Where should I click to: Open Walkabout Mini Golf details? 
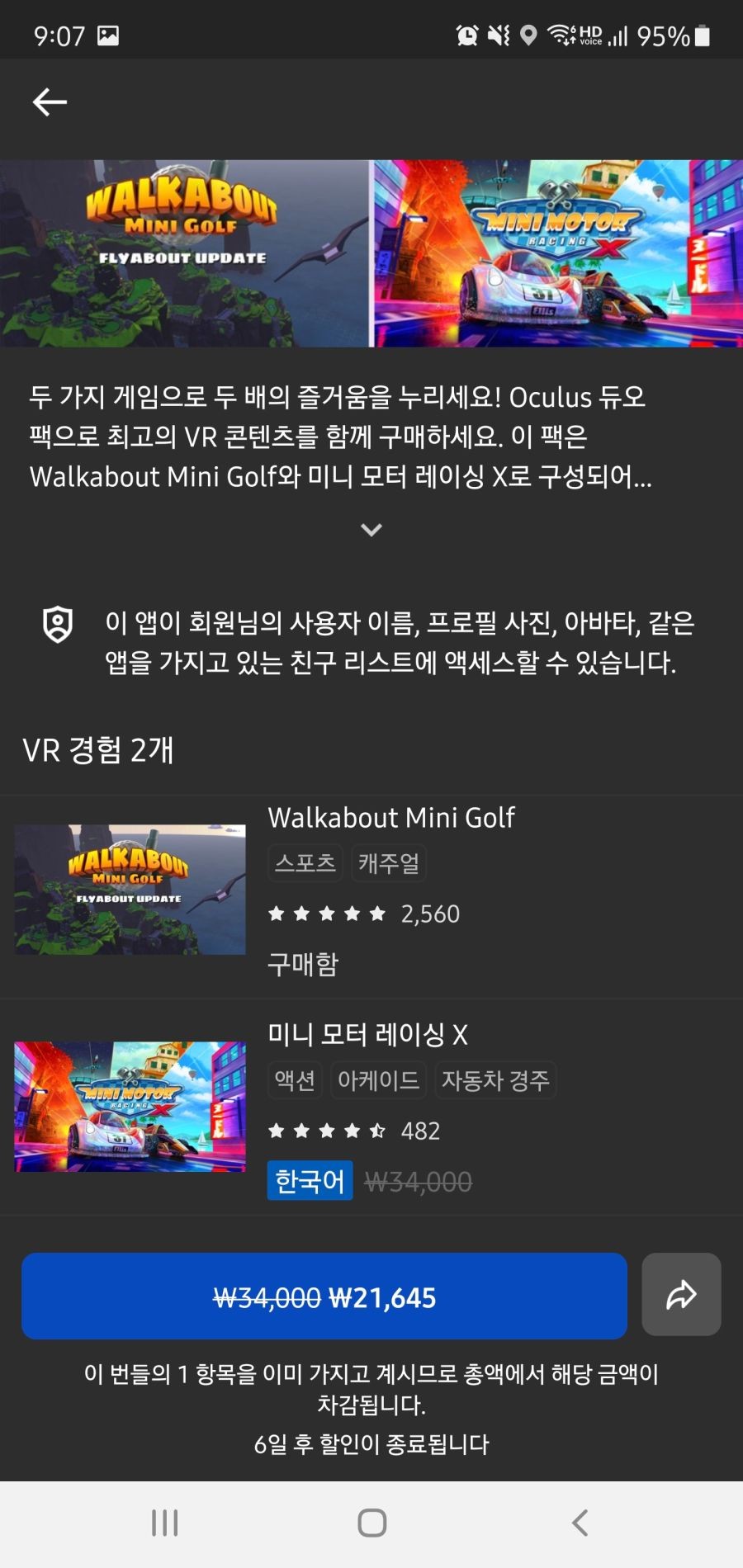click(x=391, y=818)
